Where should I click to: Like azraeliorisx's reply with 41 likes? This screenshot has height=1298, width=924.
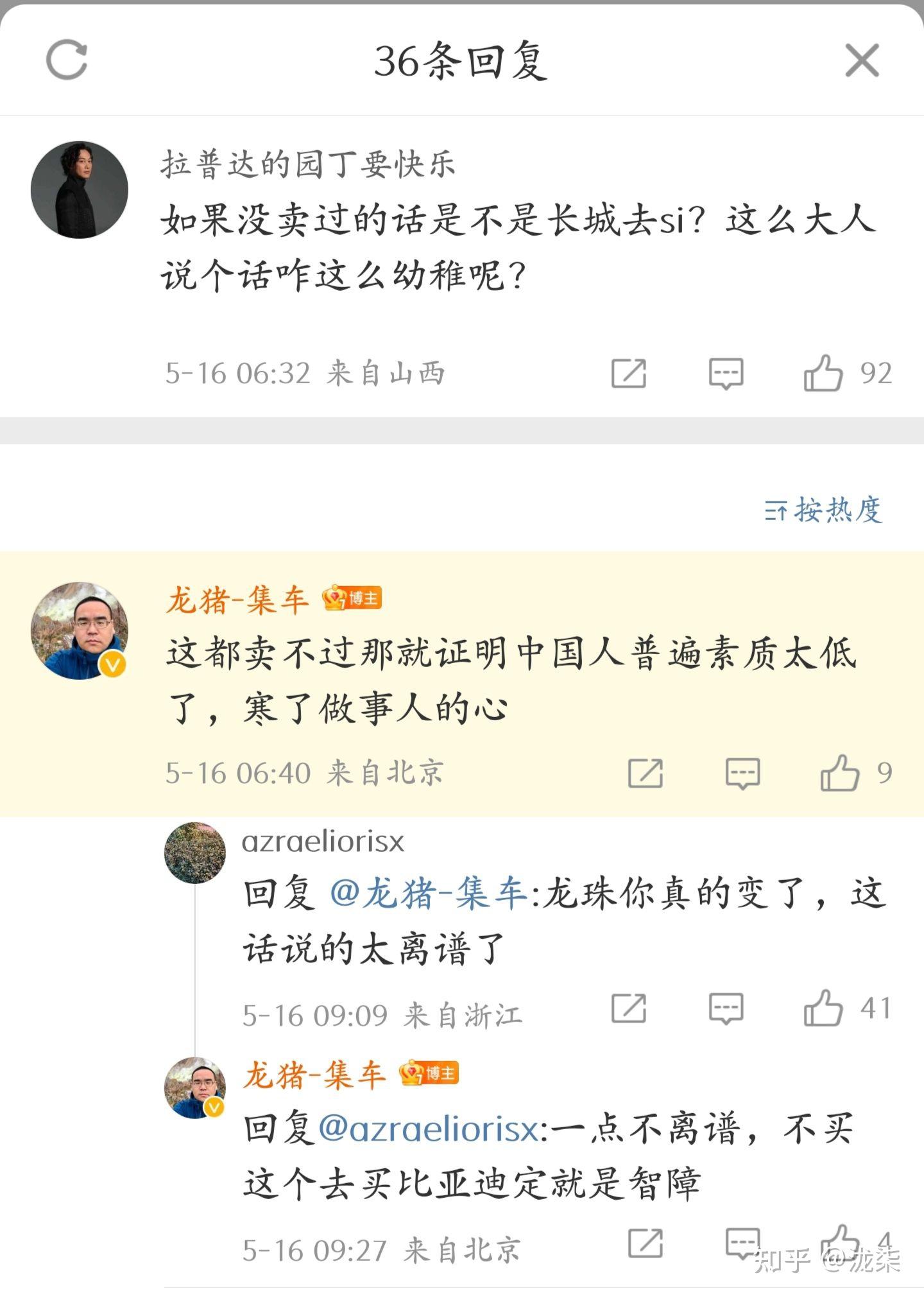coord(823,1008)
